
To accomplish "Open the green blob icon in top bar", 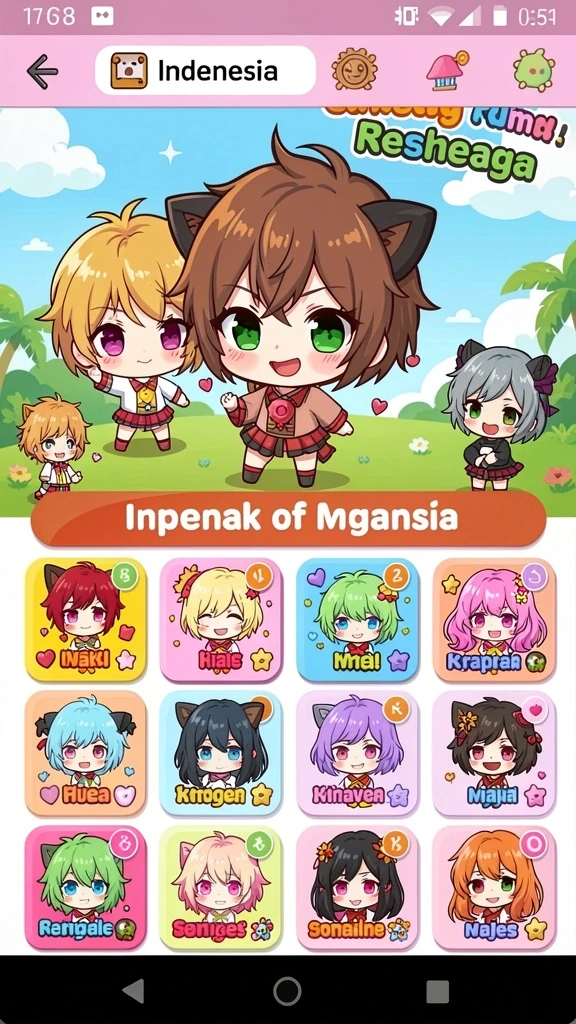I will point(534,70).
